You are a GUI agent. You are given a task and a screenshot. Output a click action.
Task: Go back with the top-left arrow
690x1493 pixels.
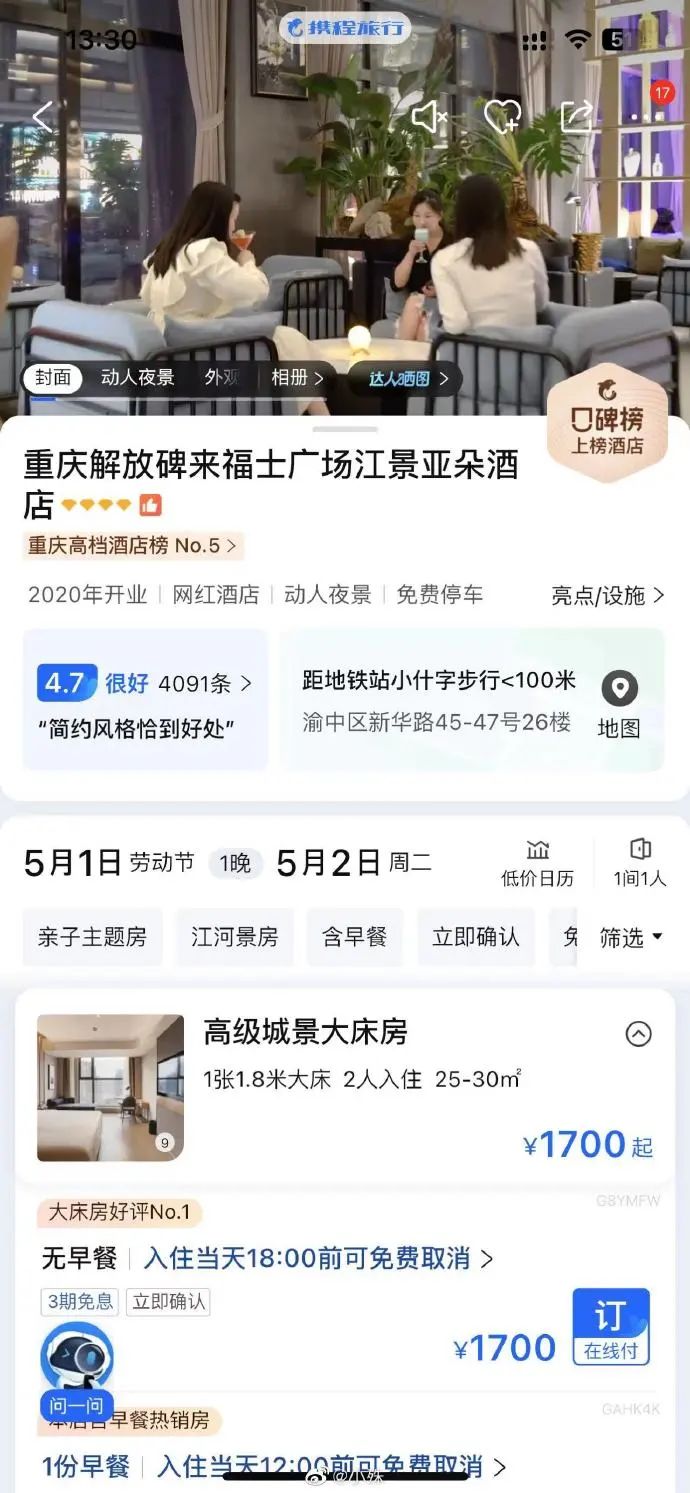click(x=42, y=117)
